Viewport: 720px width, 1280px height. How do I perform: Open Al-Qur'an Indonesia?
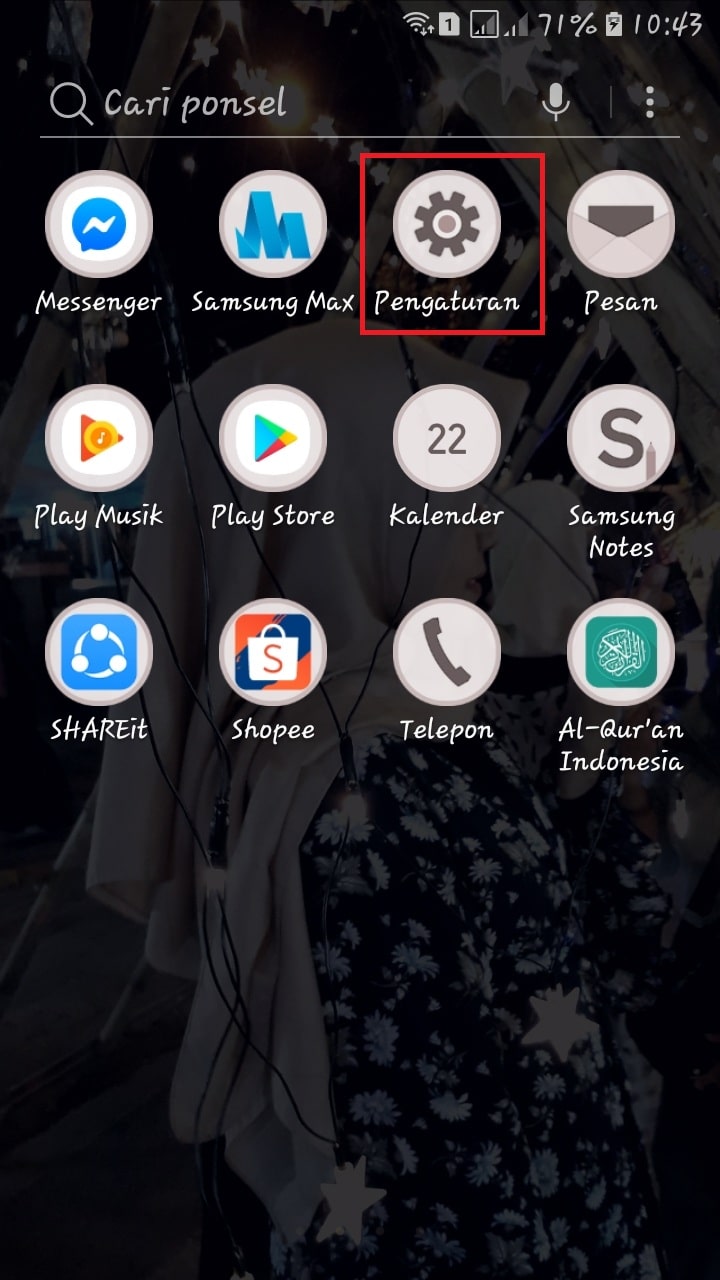click(x=621, y=652)
